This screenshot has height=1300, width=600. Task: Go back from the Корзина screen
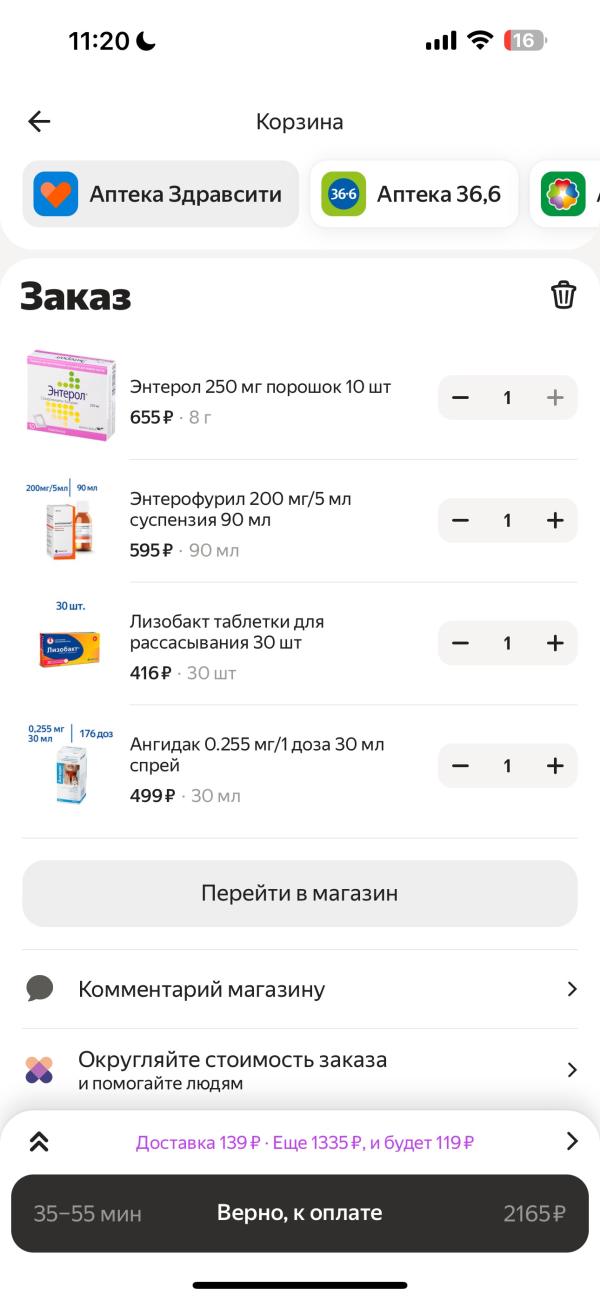(39, 122)
